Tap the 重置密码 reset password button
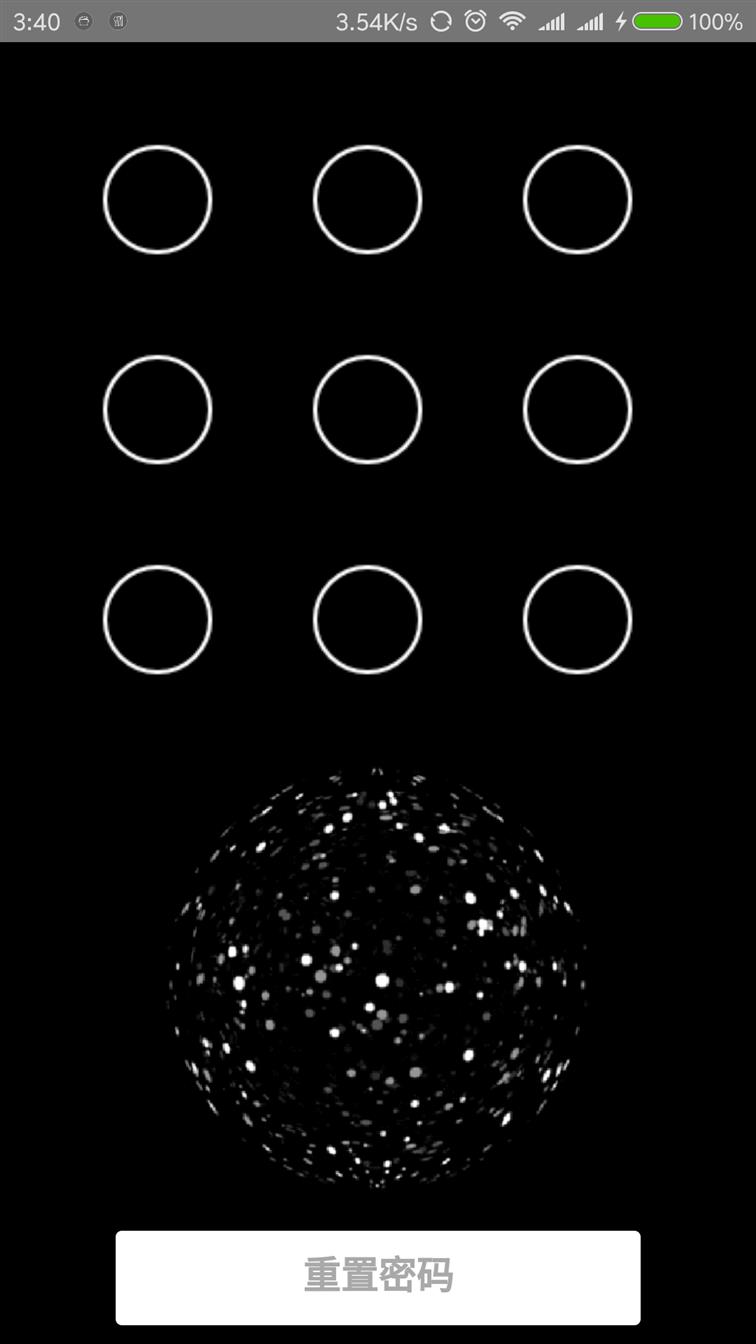756x1344 pixels. (378, 1277)
